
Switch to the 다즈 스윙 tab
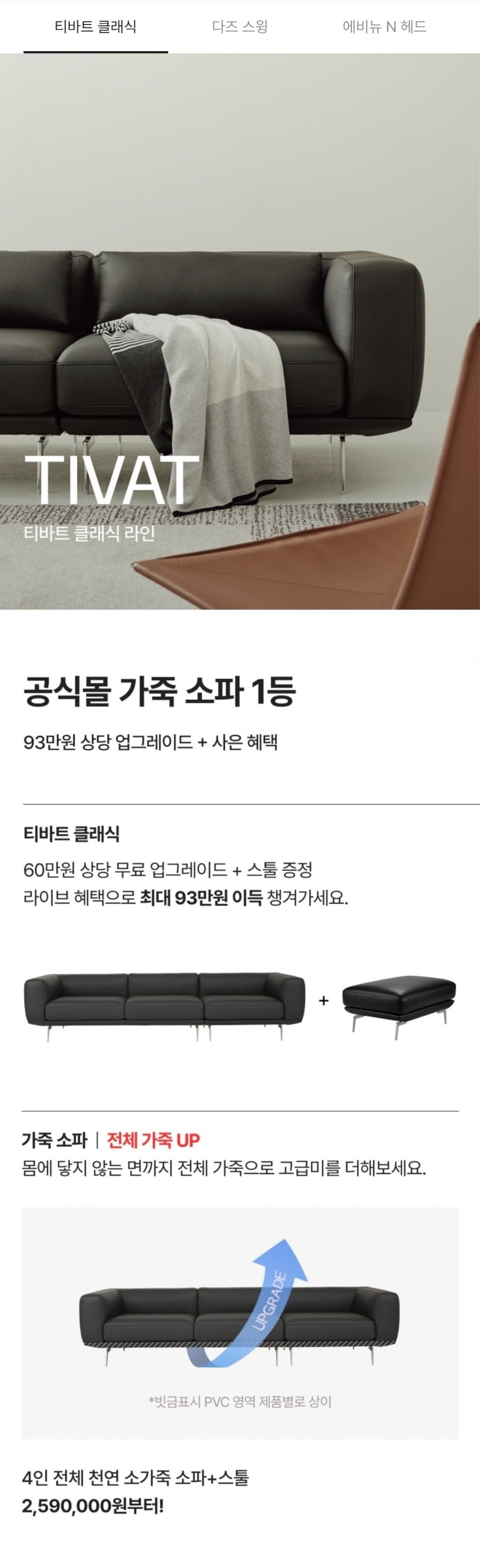point(240,27)
